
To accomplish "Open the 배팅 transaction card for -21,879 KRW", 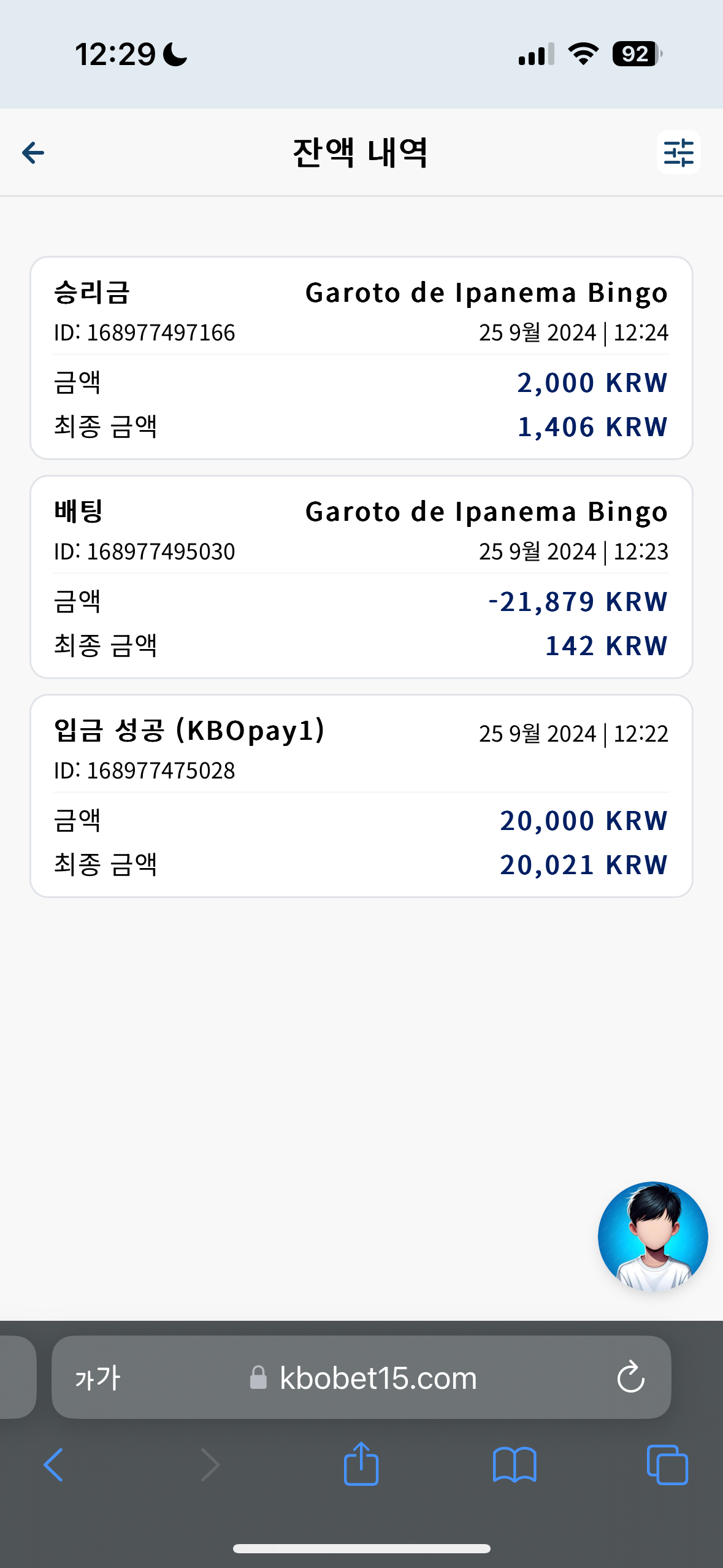I will 361,577.
